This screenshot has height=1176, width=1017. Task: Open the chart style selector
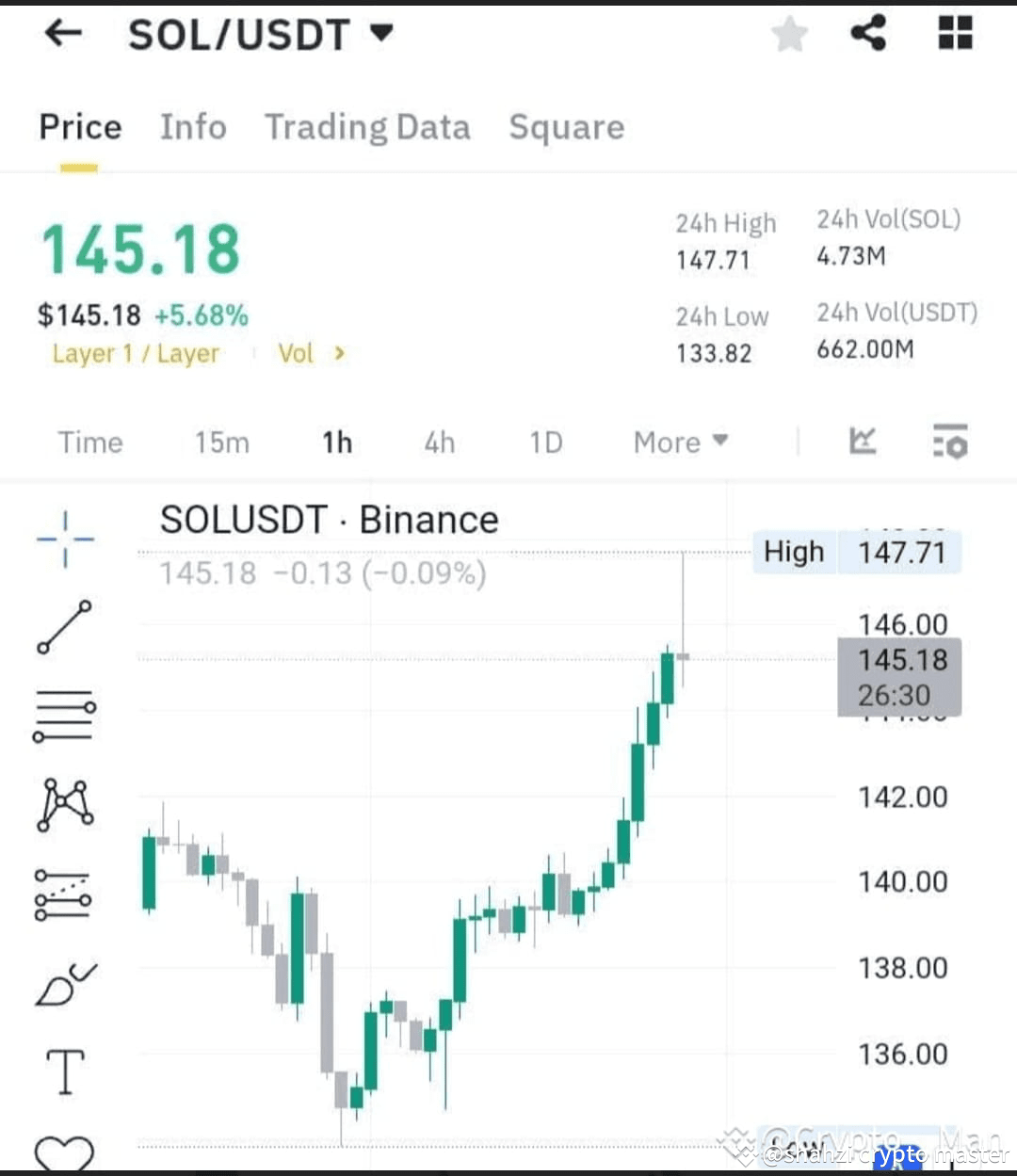[x=862, y=441]
